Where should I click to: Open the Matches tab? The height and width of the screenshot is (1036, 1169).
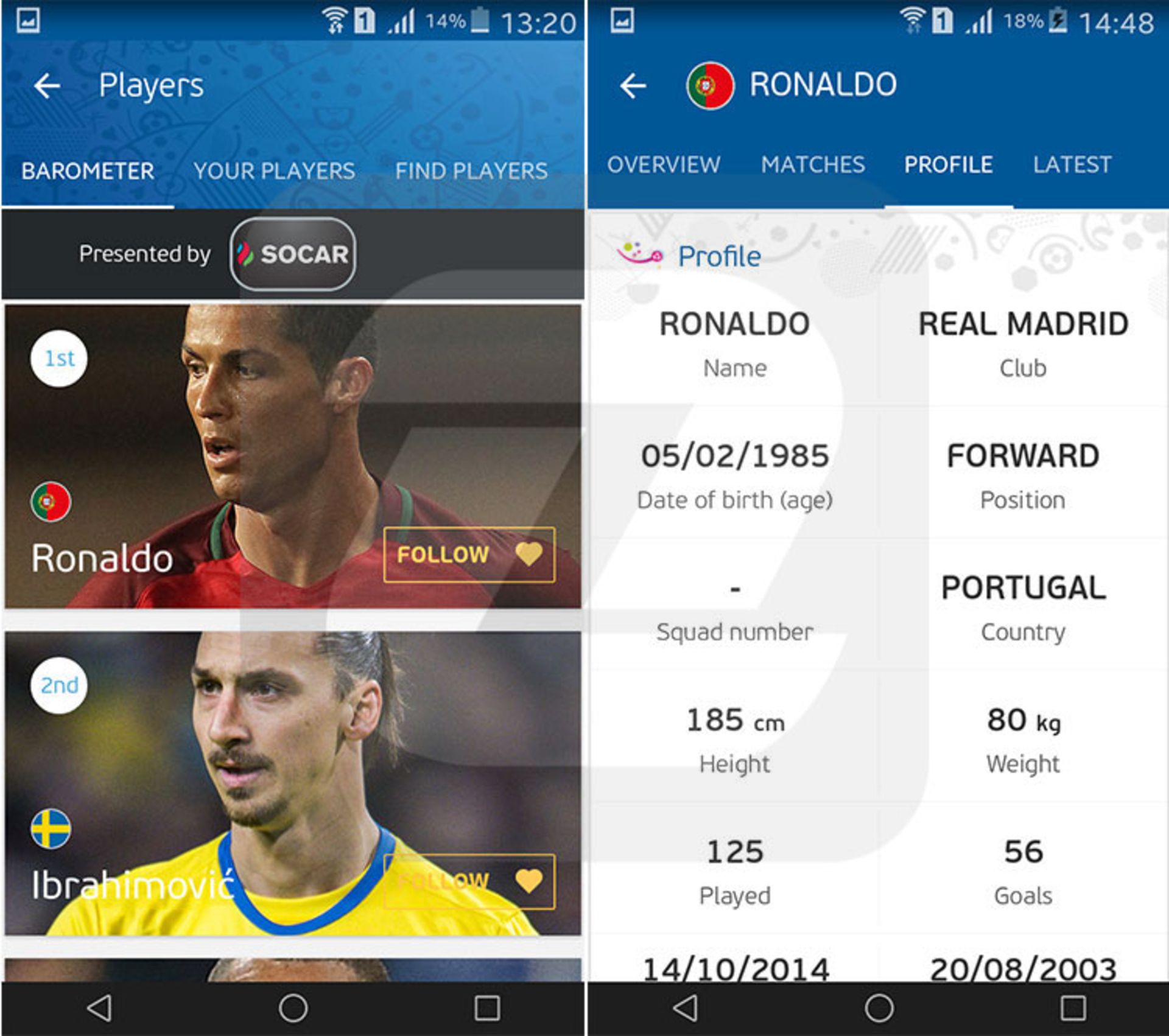coord(812,165)
